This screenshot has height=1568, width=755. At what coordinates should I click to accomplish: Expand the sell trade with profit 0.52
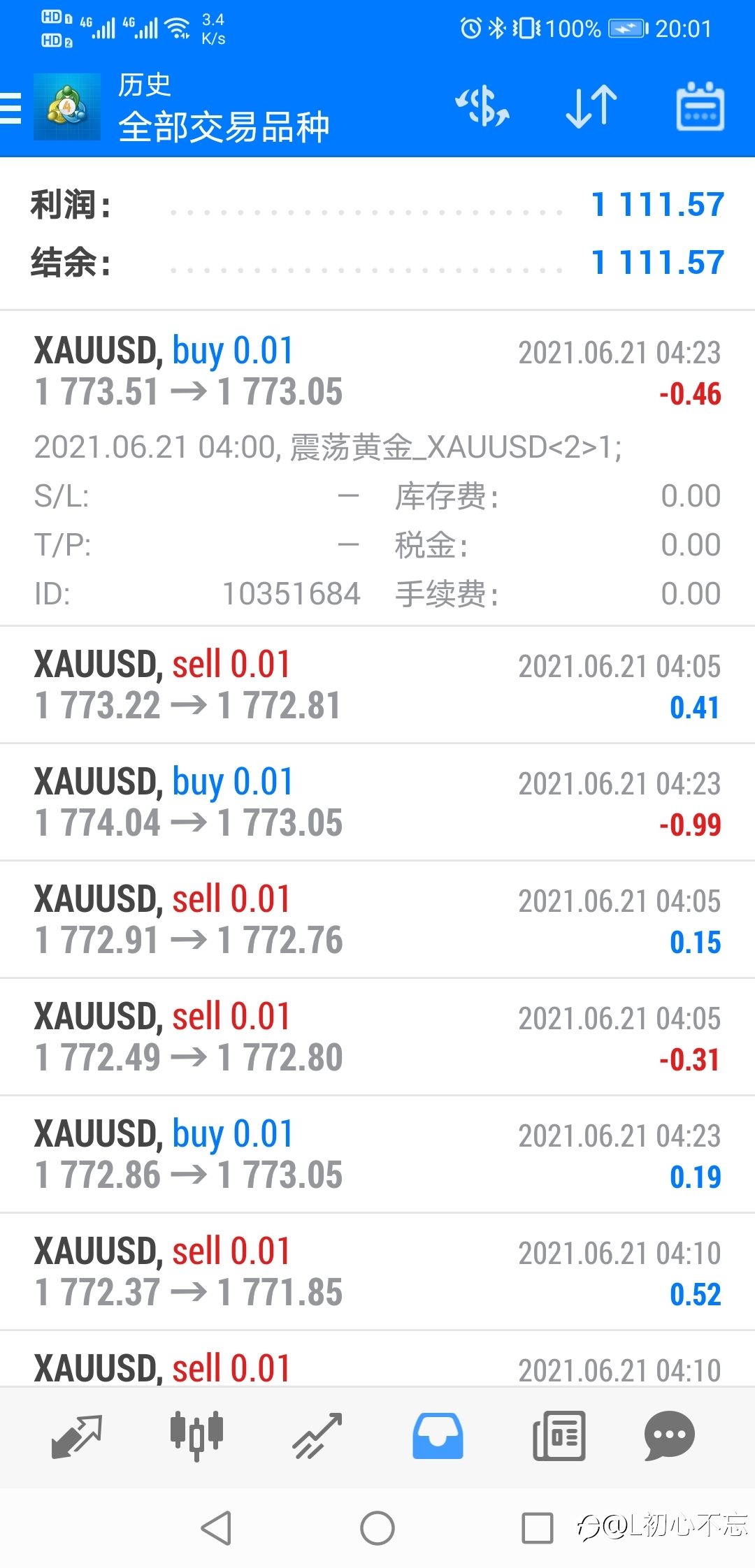click(x=377, y=1272)
